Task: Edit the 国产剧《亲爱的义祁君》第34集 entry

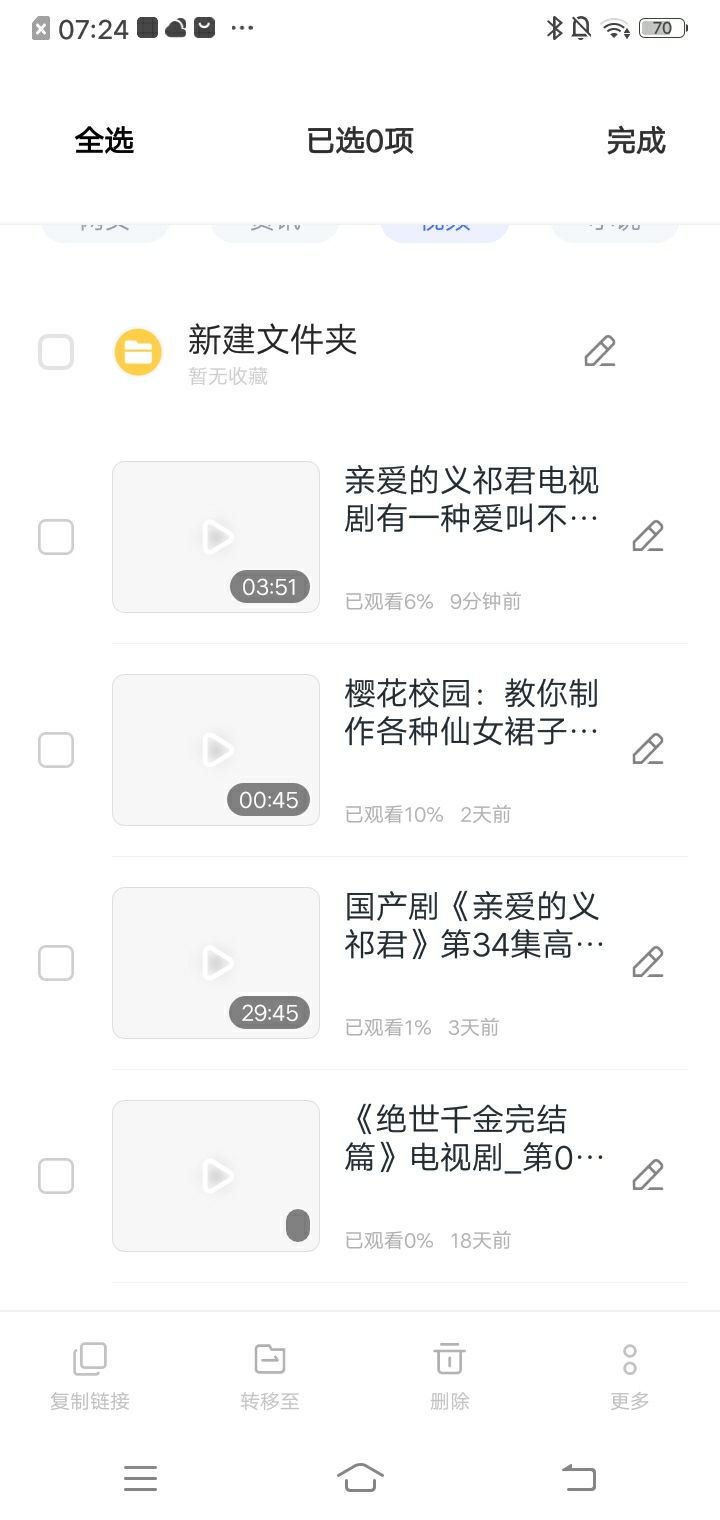Action: 648,963
